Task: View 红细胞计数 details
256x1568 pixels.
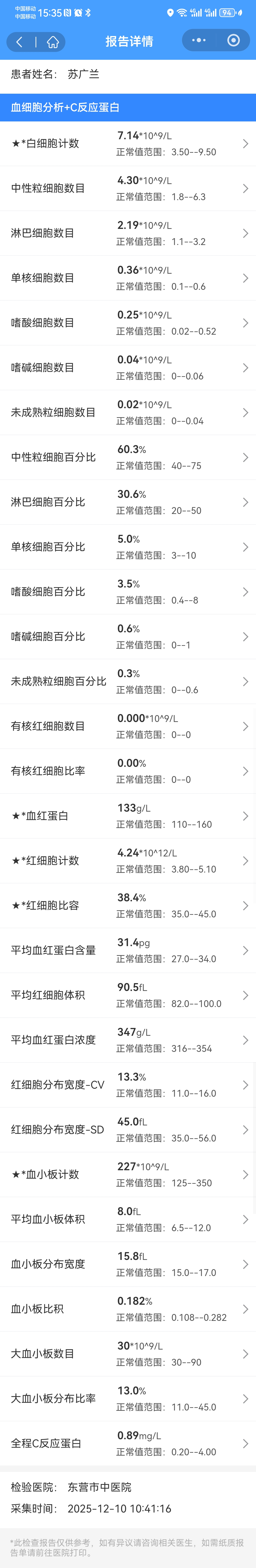Action: [128, 861]
